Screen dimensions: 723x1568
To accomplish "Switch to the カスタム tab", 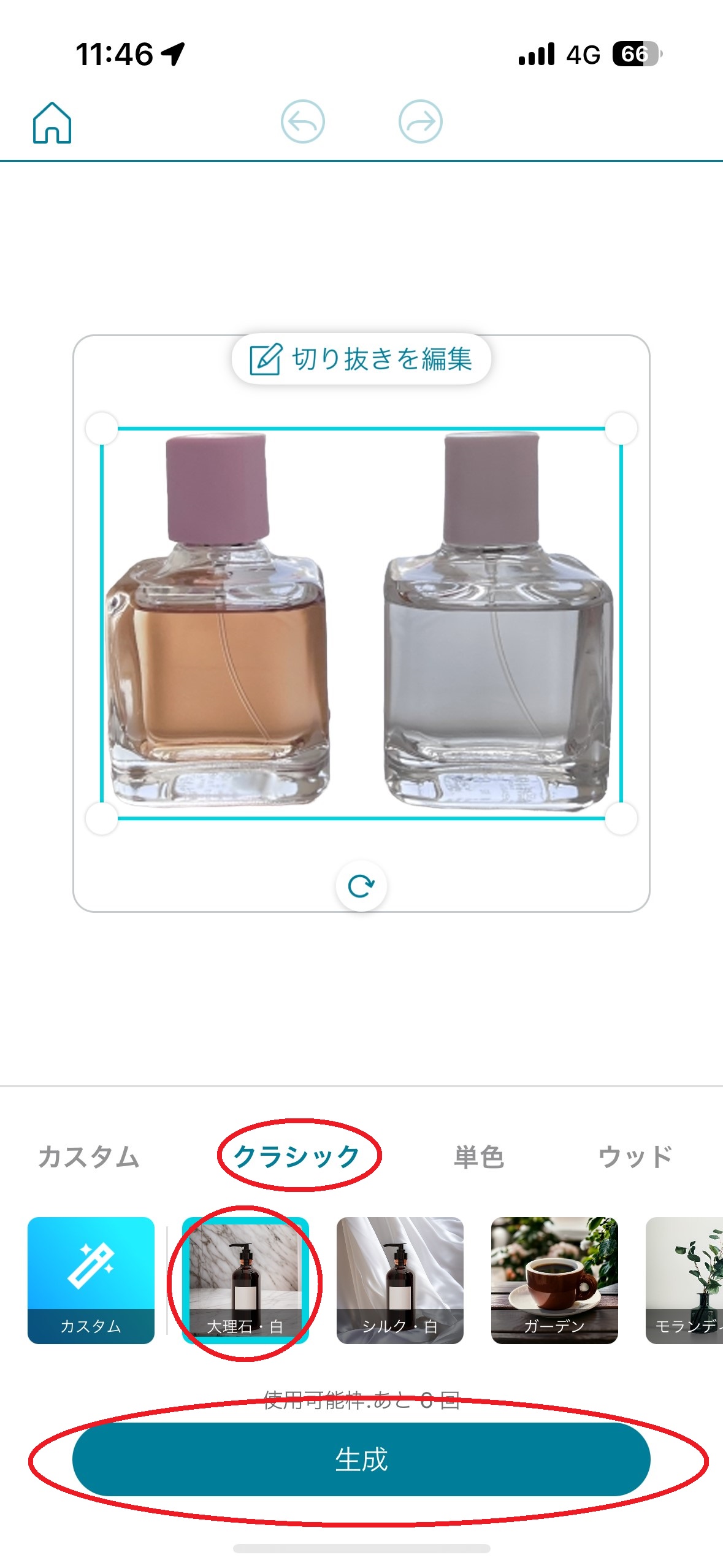I will tap(89, 1157).
